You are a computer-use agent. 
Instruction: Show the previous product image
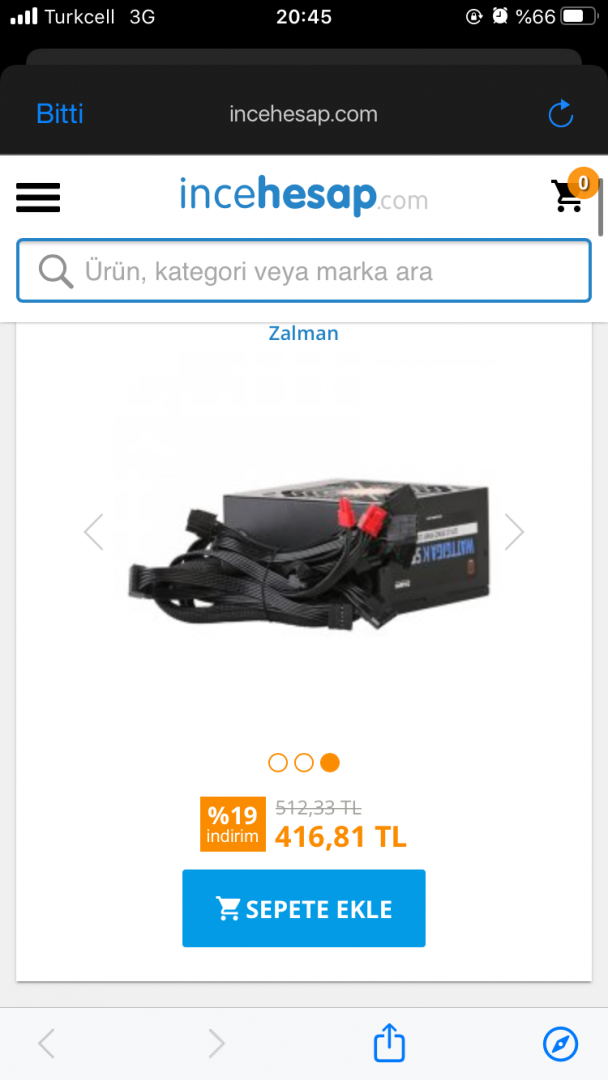tap(93, 532)
